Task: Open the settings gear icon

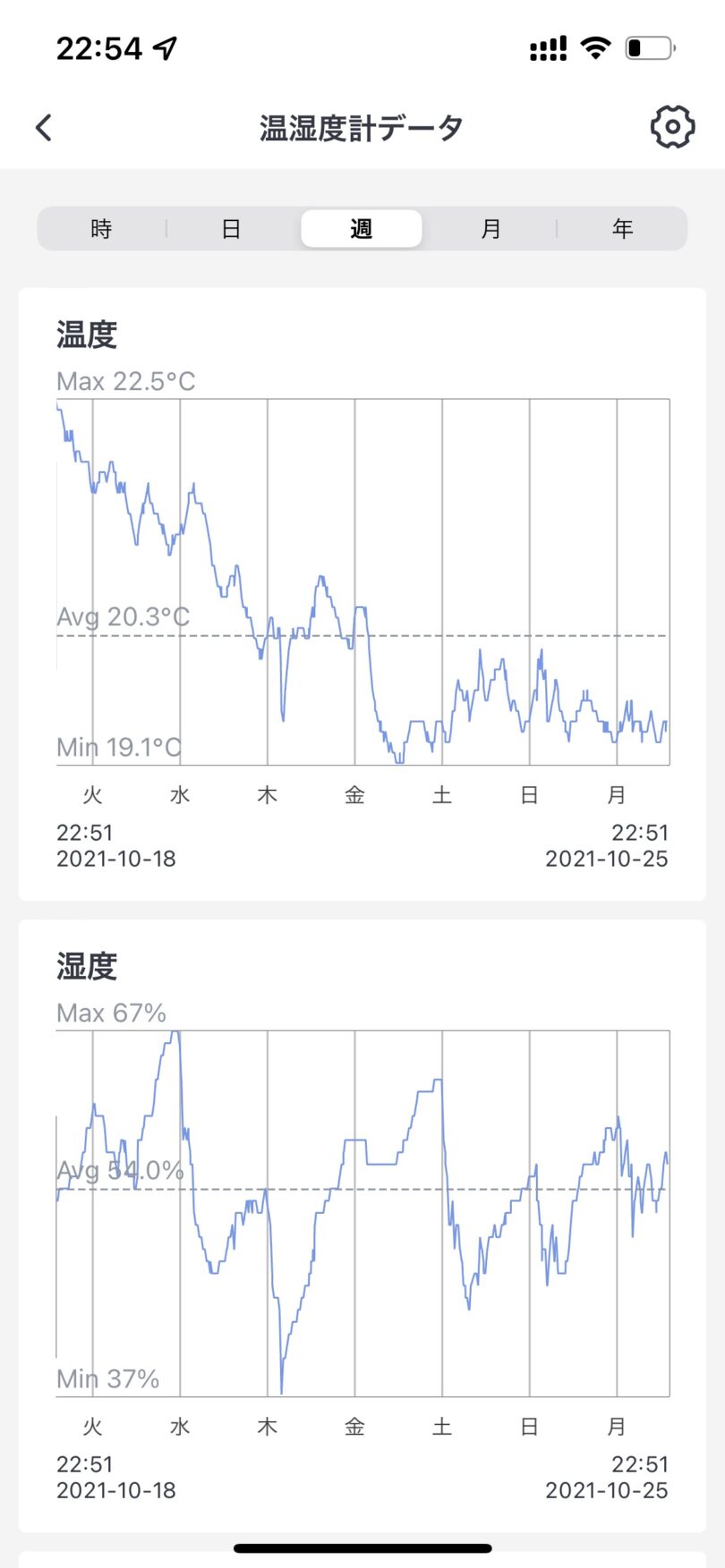Action: 672,127
